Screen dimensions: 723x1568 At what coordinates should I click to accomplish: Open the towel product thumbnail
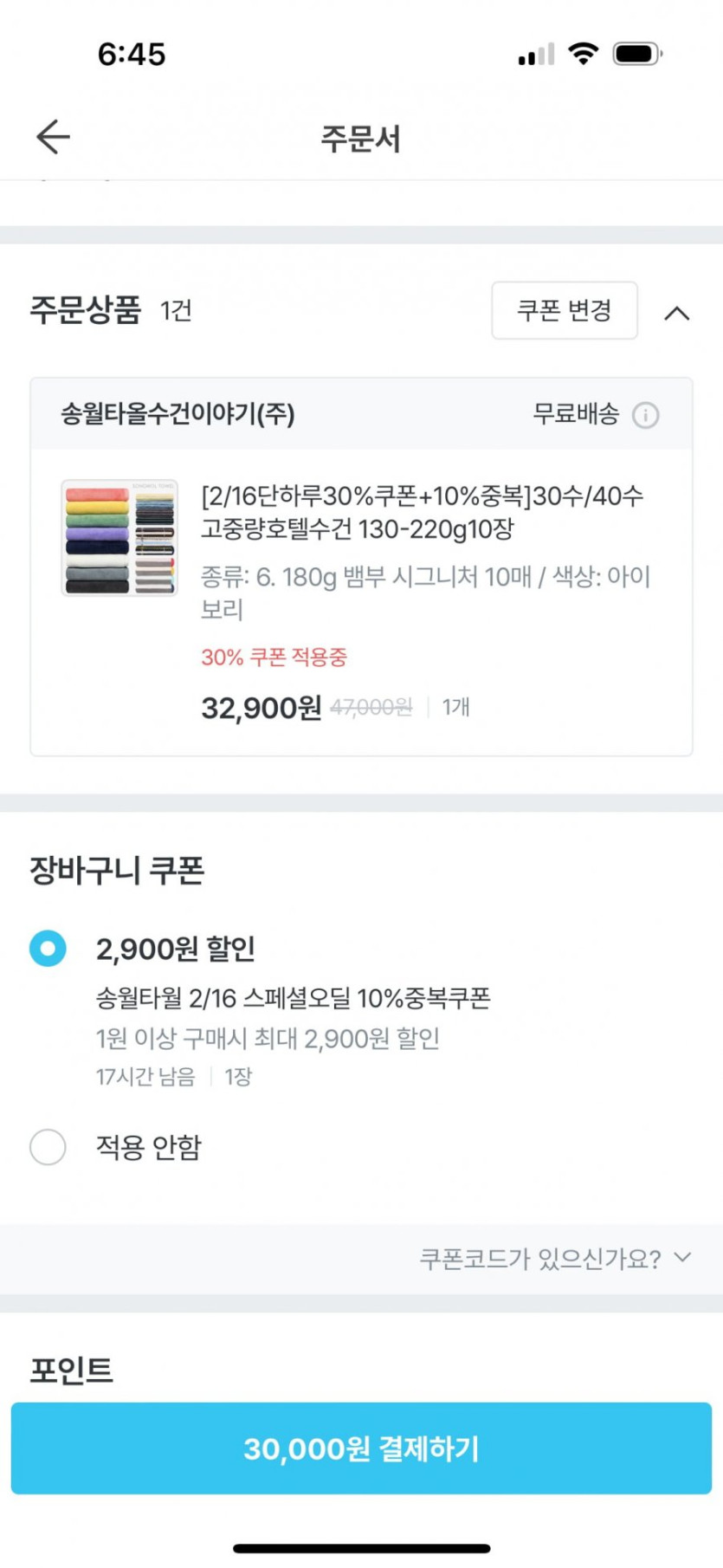coord(119,537)
